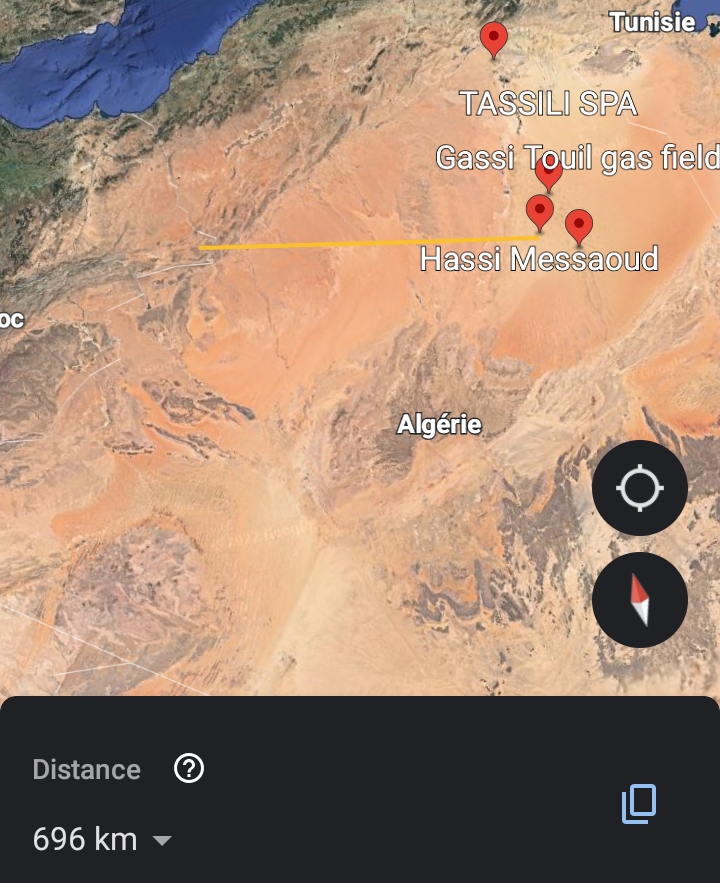The height and width of the screenshot is (883, 720).
Task: Center map on my location
Action: point(639,489)
